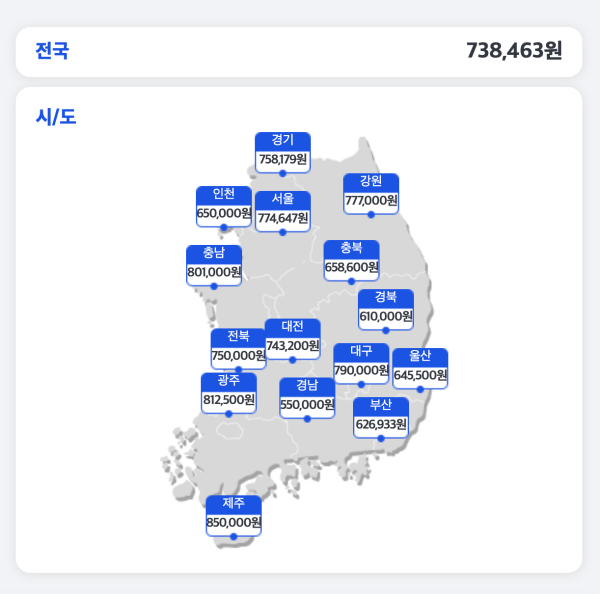Choose the 대구 marker on the map
Image resolution: width=600 pixels, height=594 pixels.
[361, 363]
